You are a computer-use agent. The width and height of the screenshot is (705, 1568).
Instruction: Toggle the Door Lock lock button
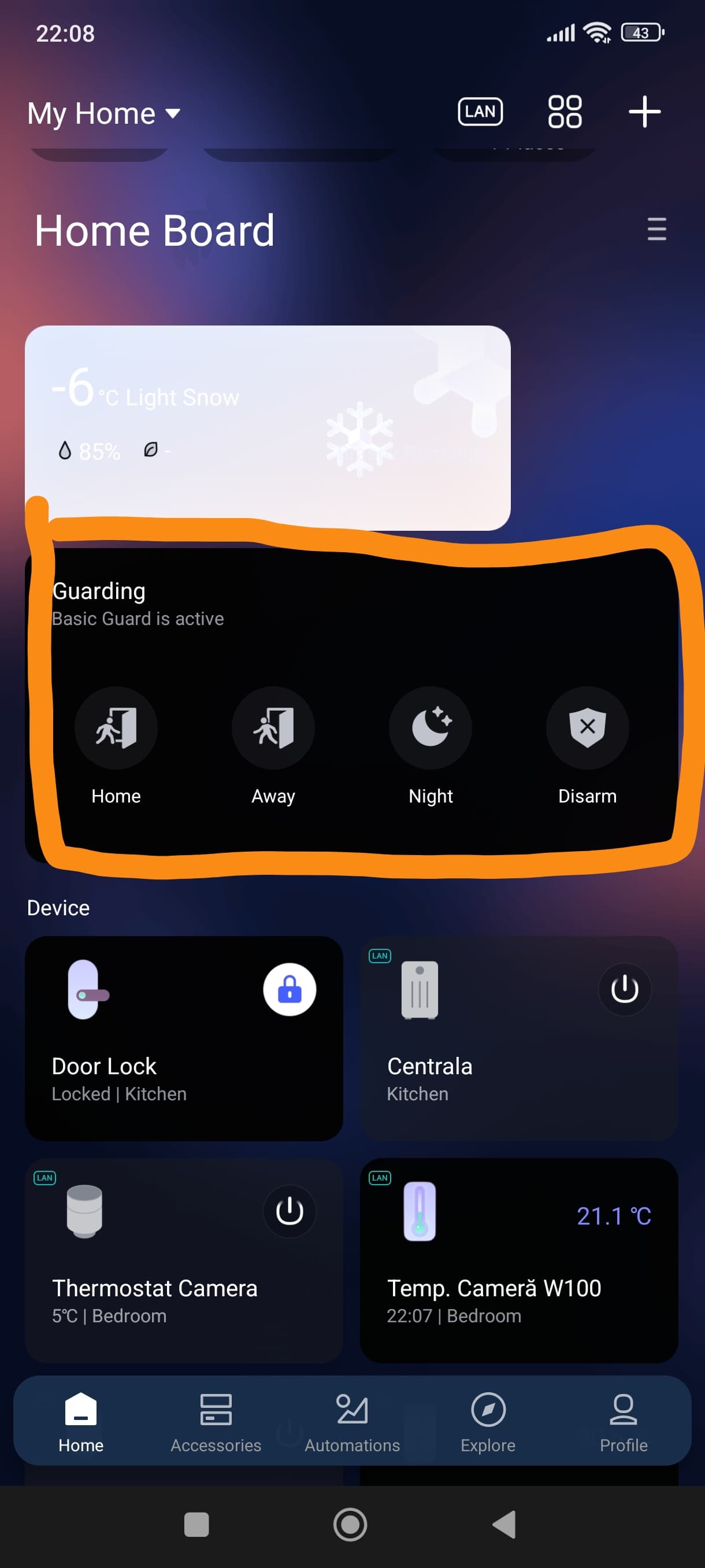click(290, 990)
